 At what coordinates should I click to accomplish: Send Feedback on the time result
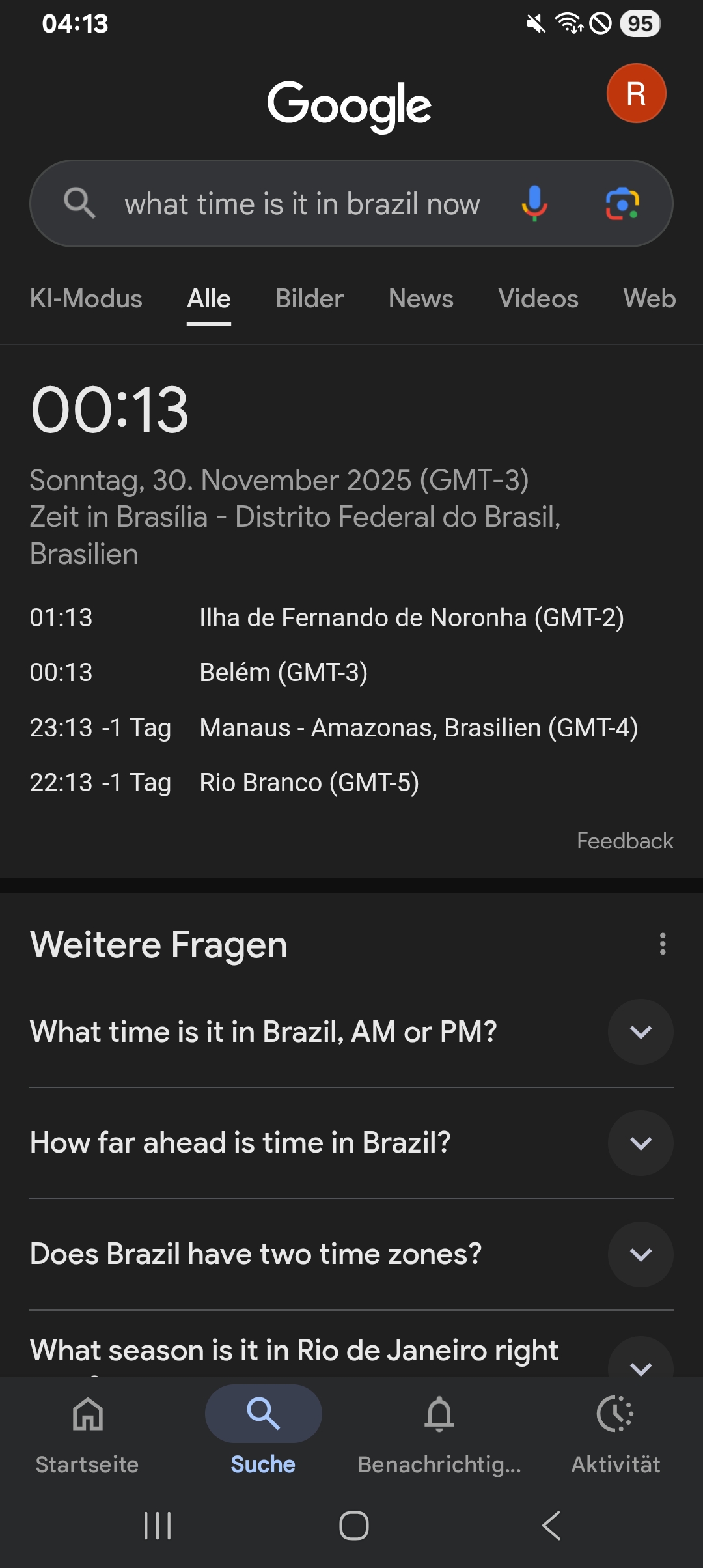[x=624, y=841]
